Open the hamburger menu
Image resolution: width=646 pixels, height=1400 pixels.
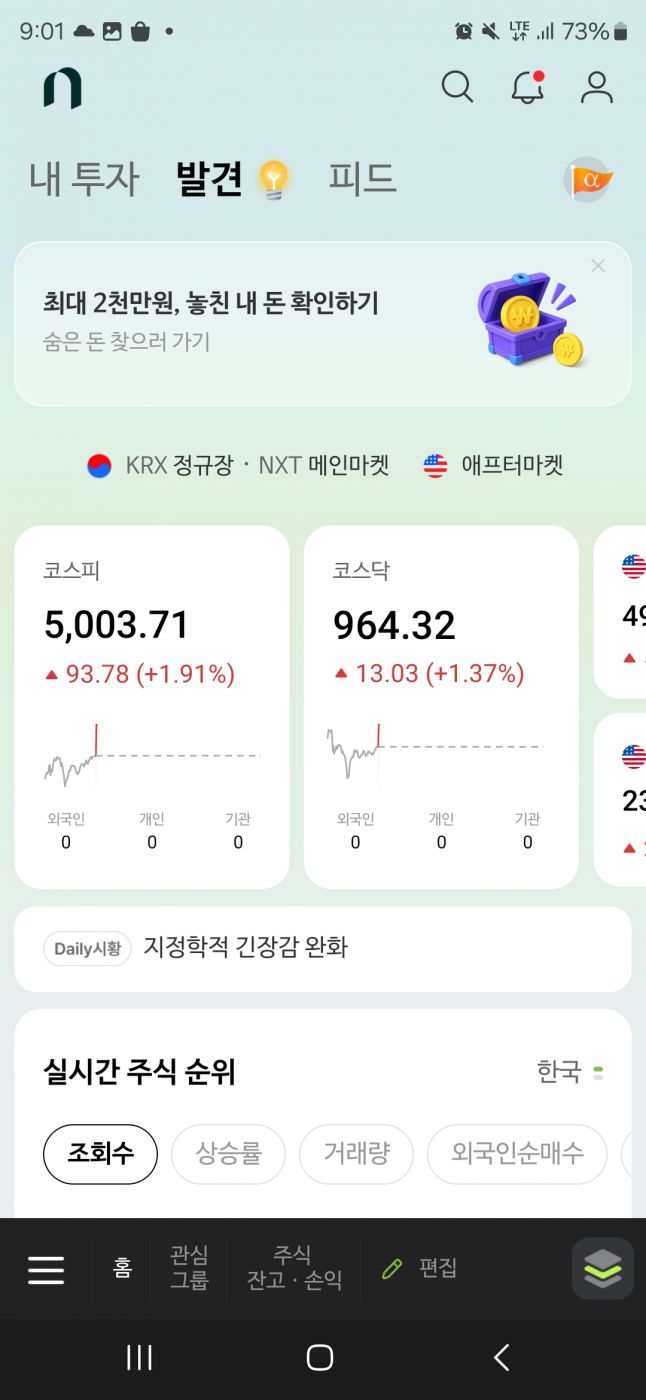click(46, 1269)
